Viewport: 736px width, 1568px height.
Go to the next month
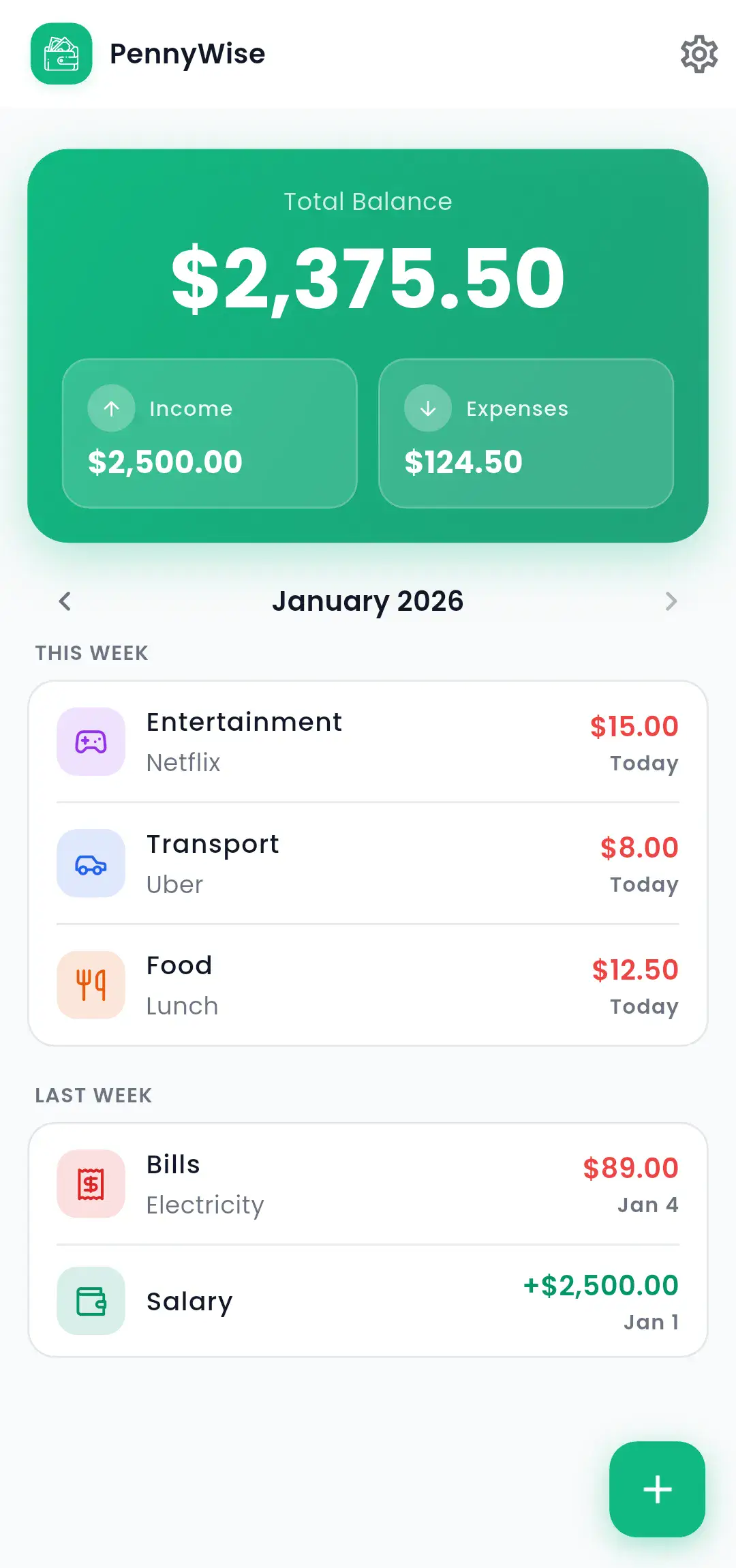[671, 601]
